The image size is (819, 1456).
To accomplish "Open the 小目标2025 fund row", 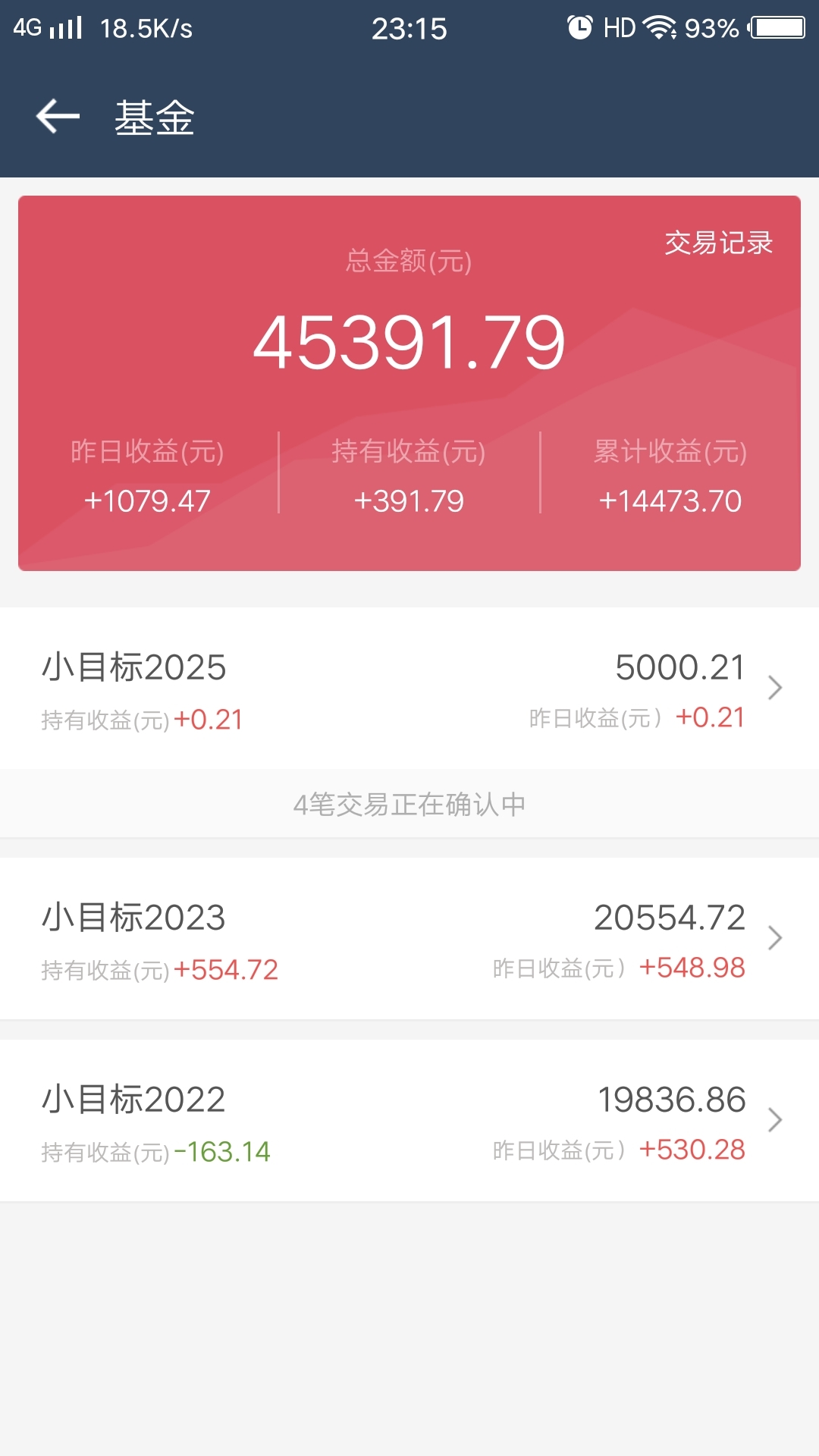I will pos(409,689).
